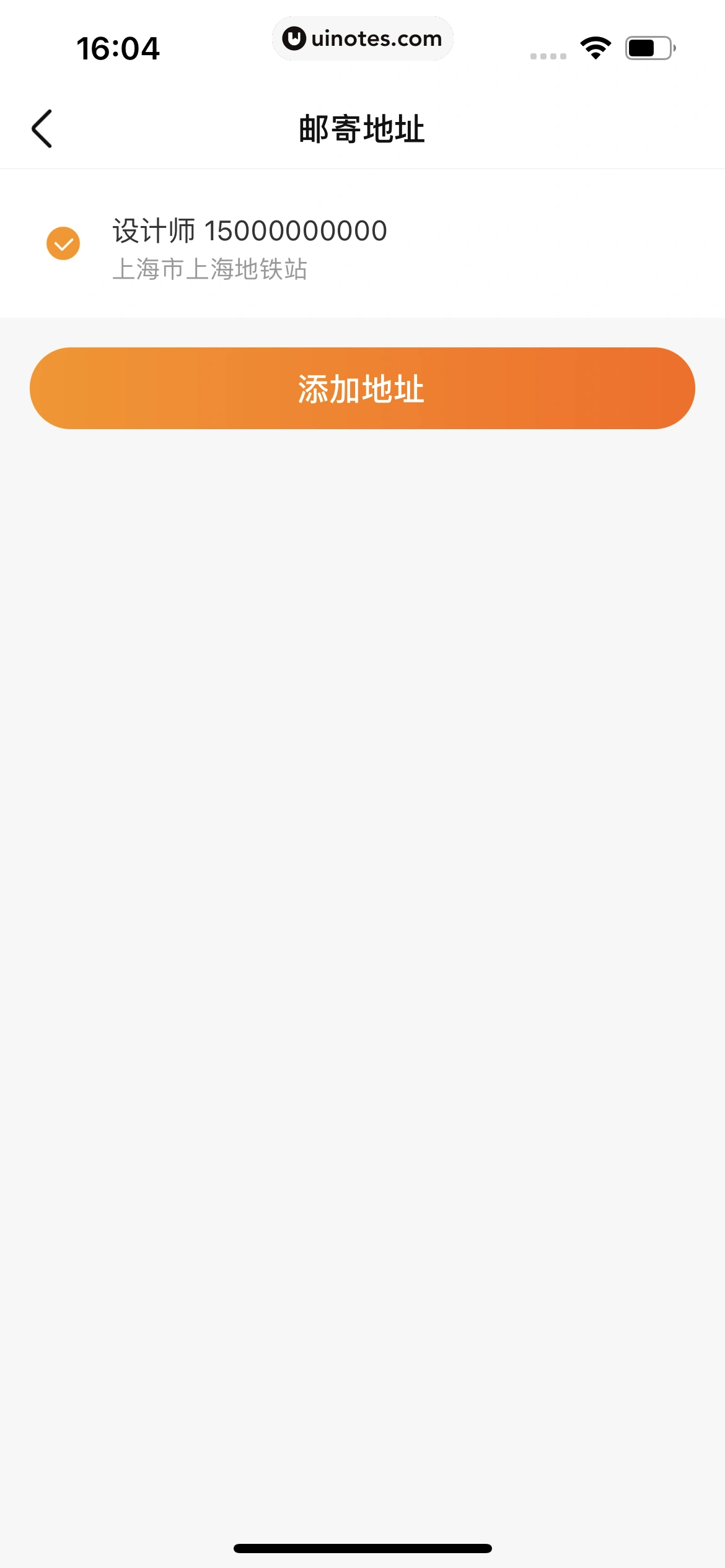Tap the 添加地址 button
This screenshot has width=725, height=1568.
tap(362, 388)
